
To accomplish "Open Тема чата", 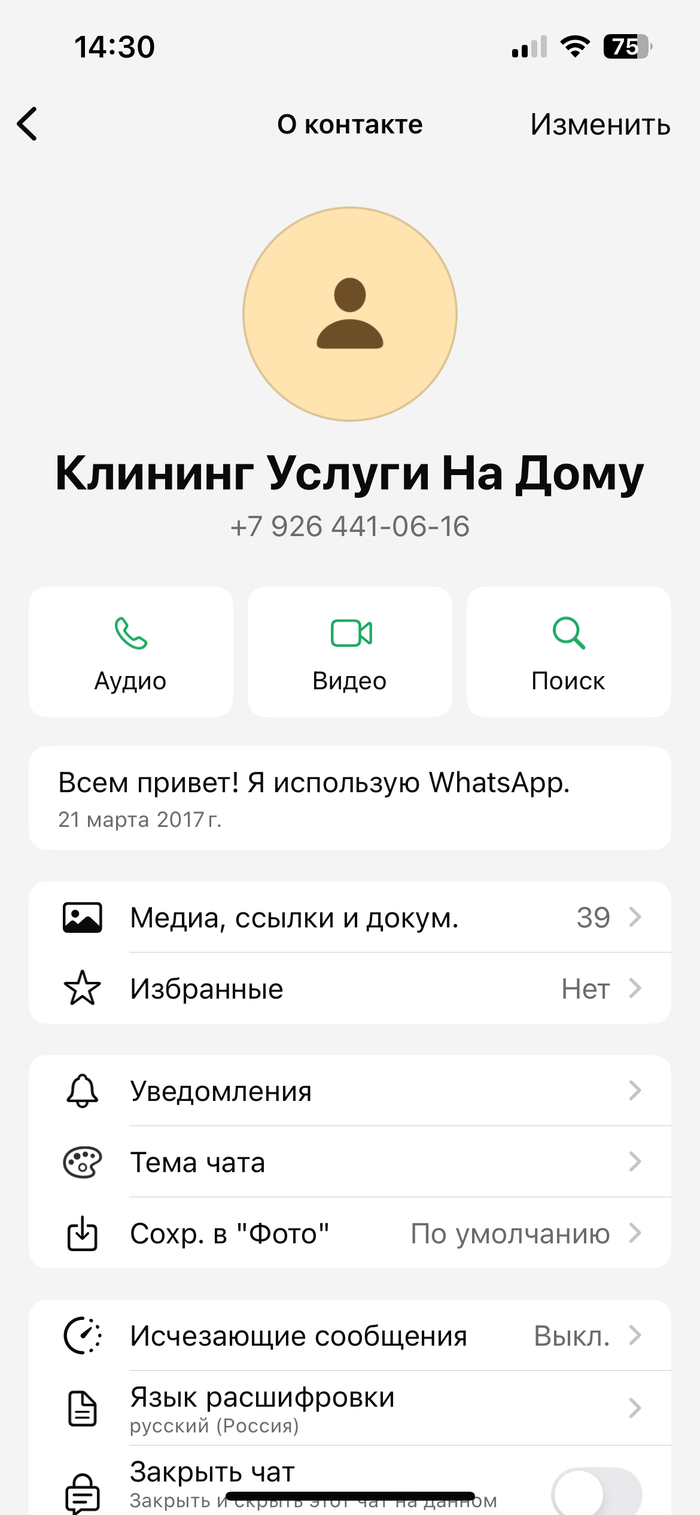I will [x=350, y=1163].
